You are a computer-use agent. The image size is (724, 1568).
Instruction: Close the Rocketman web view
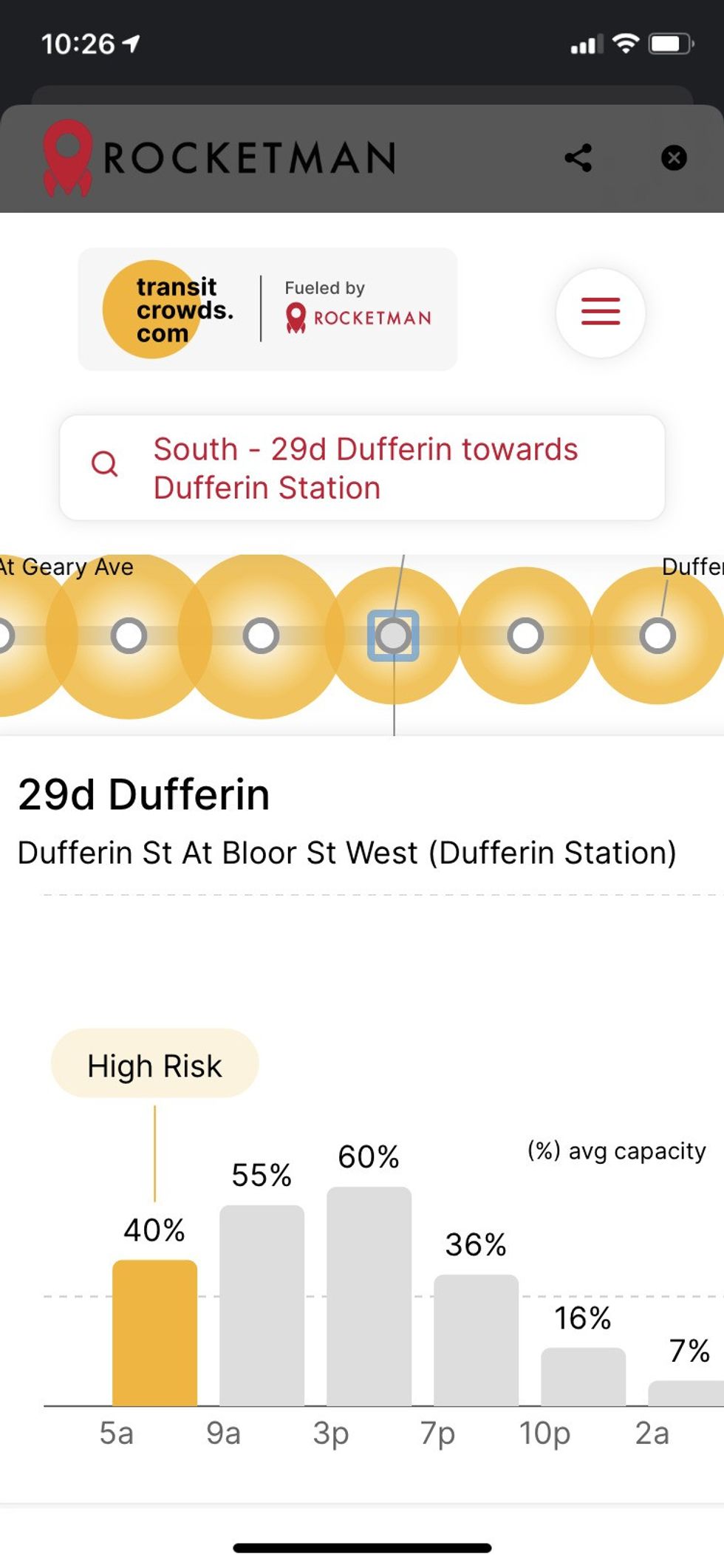(673, 157)
